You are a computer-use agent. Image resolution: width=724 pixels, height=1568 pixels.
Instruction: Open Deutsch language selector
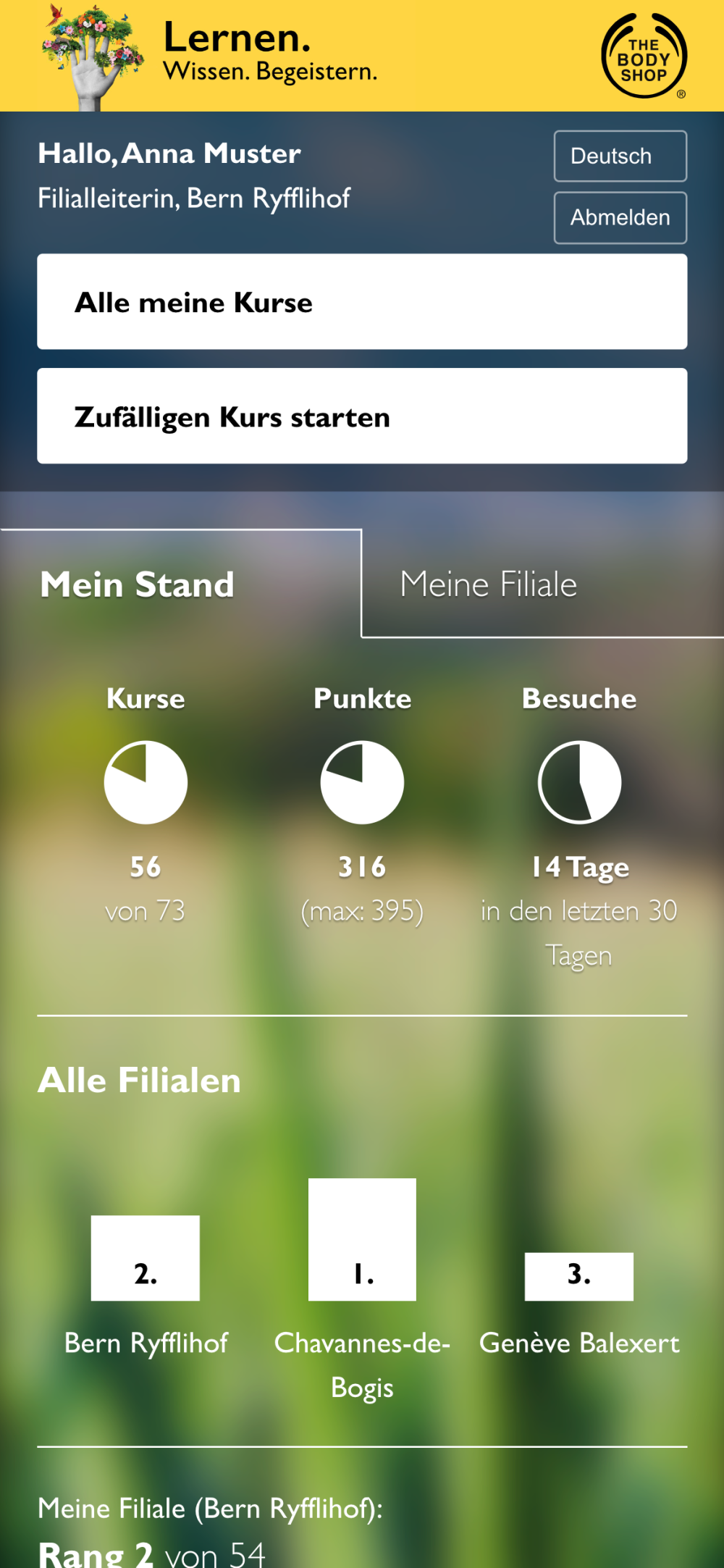pos(620,156)
